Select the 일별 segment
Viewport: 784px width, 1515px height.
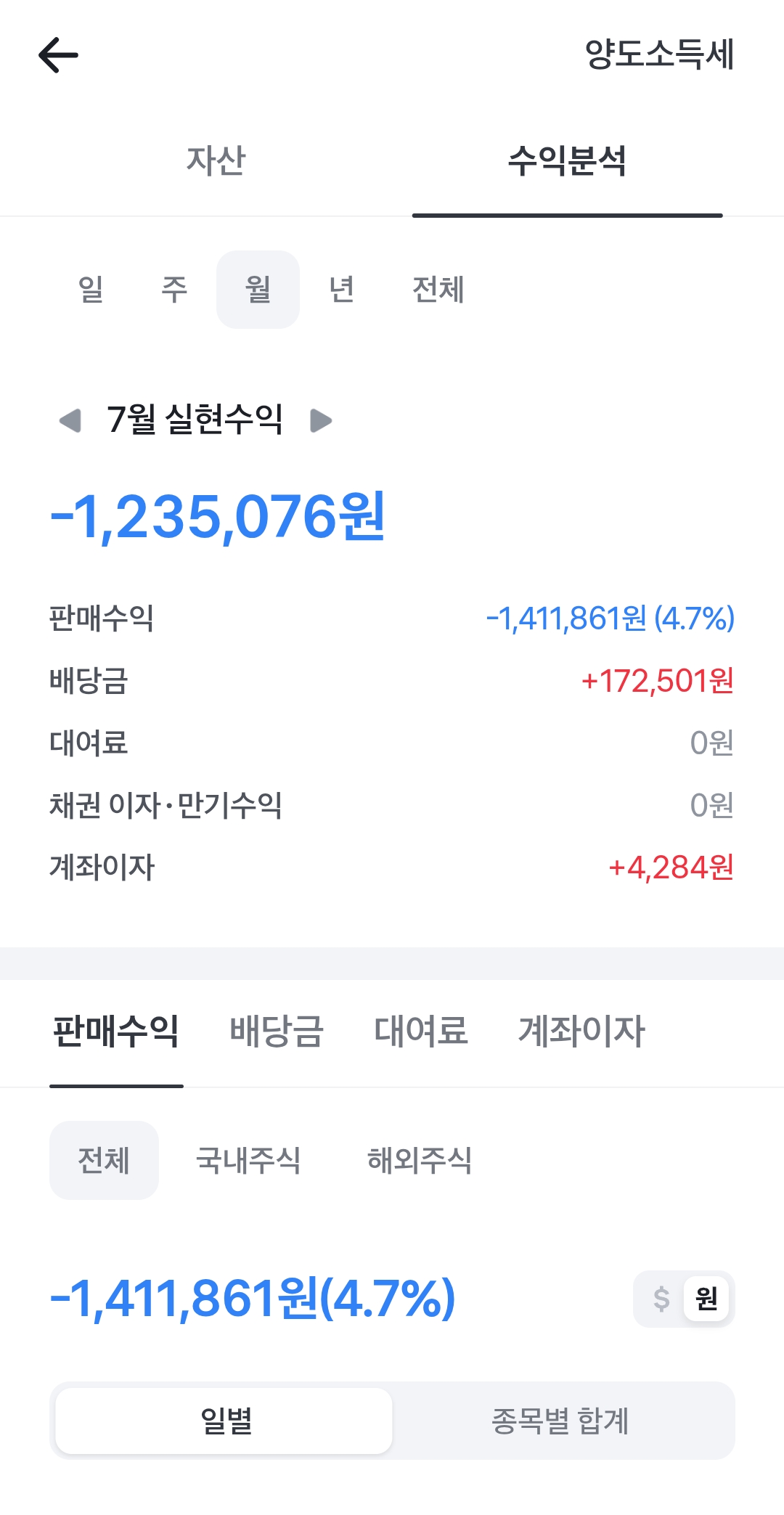click(x=224, y=1421)
